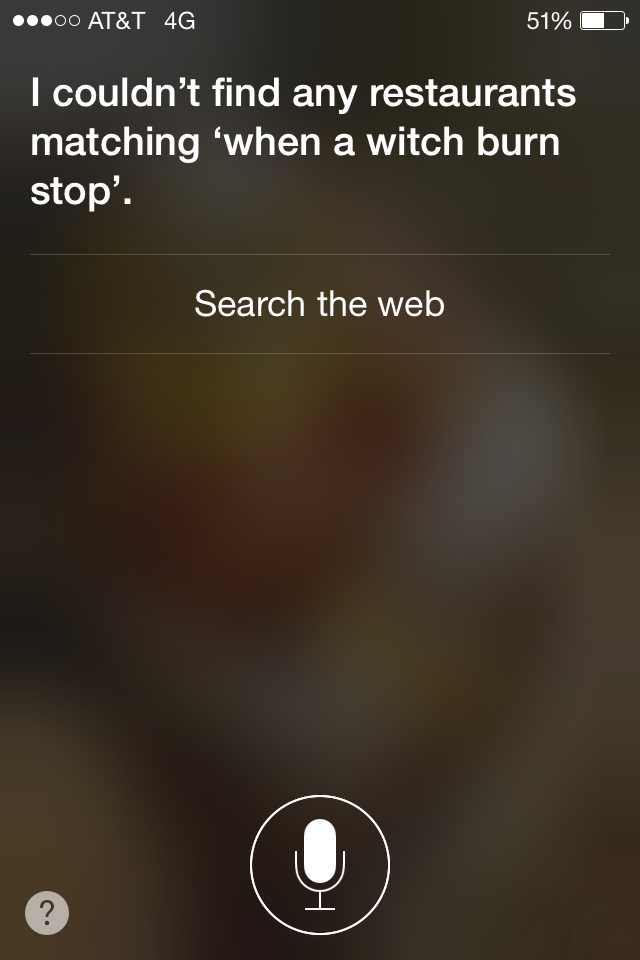Open the Siri help question mark
This screenshot has width=640, height=960.
pyautogui.click(x=47, y=913)
